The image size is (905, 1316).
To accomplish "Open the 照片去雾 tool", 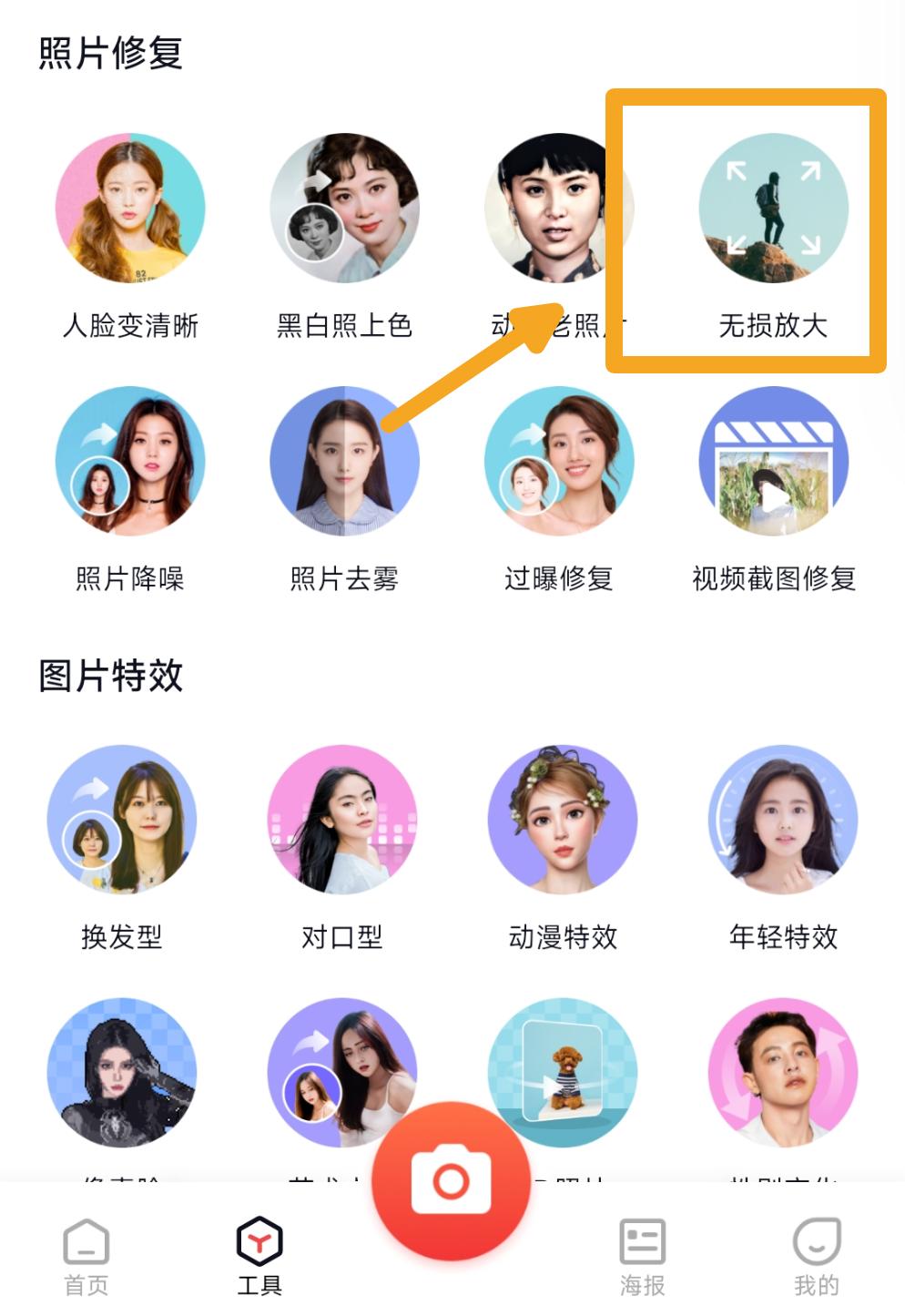I will click(344, 463).
